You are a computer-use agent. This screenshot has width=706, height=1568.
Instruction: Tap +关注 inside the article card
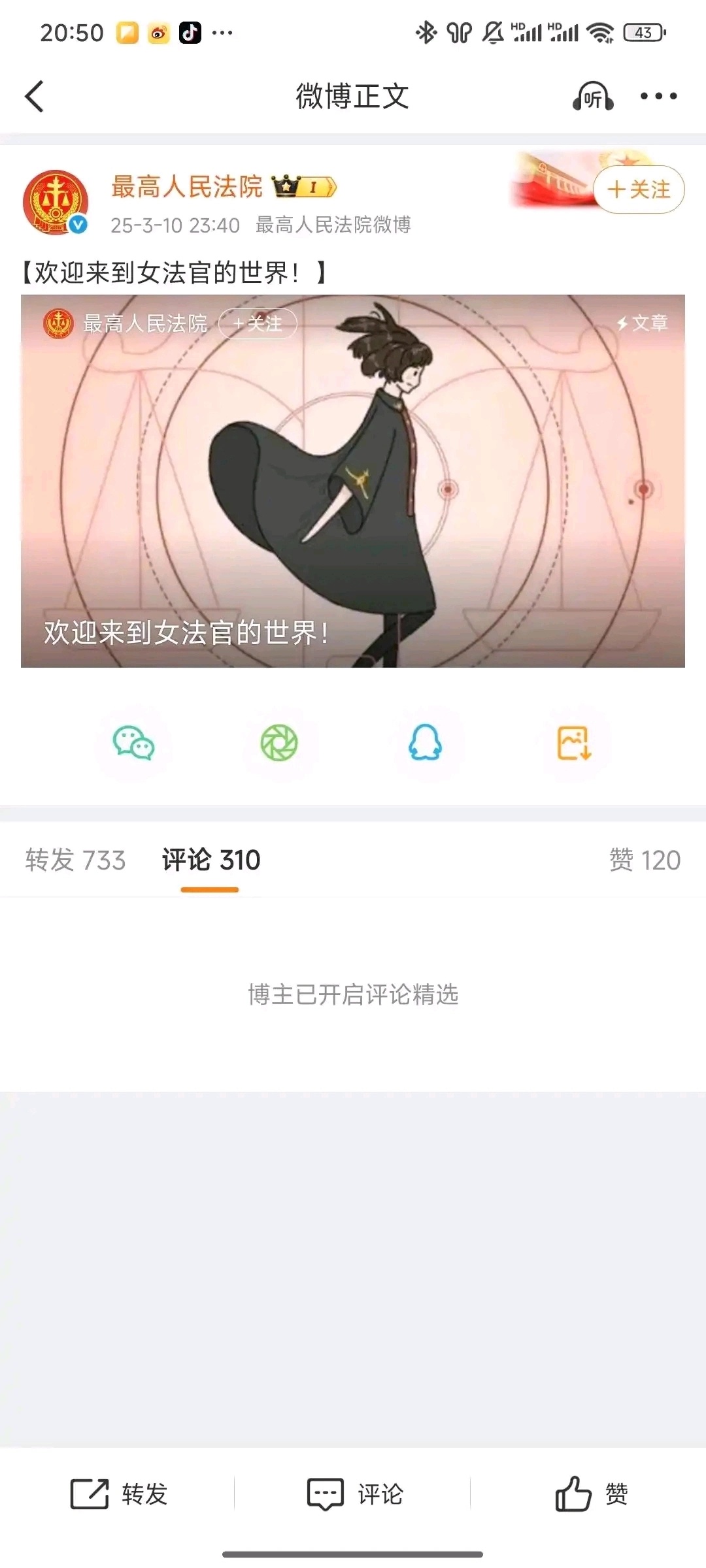[258, 323]
